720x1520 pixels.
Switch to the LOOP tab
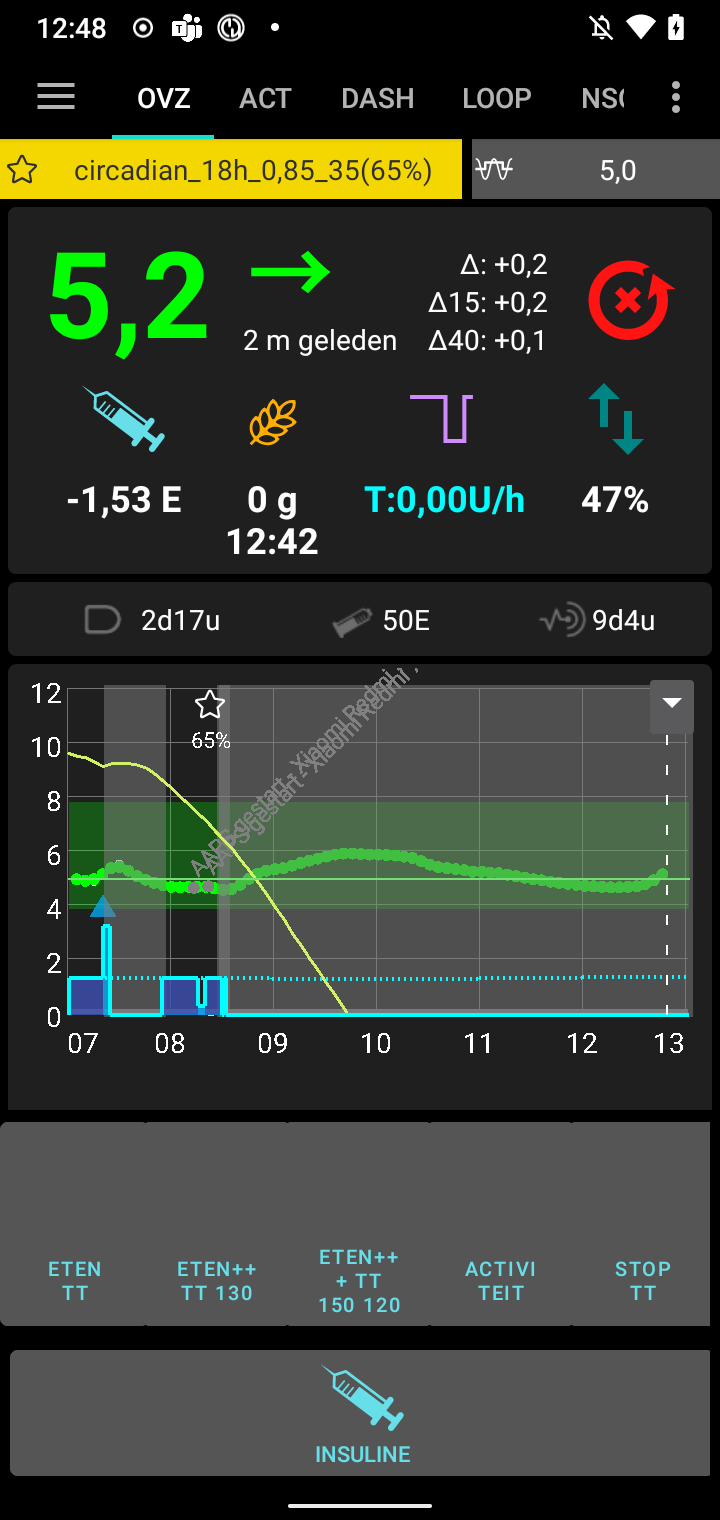point(496,97)
